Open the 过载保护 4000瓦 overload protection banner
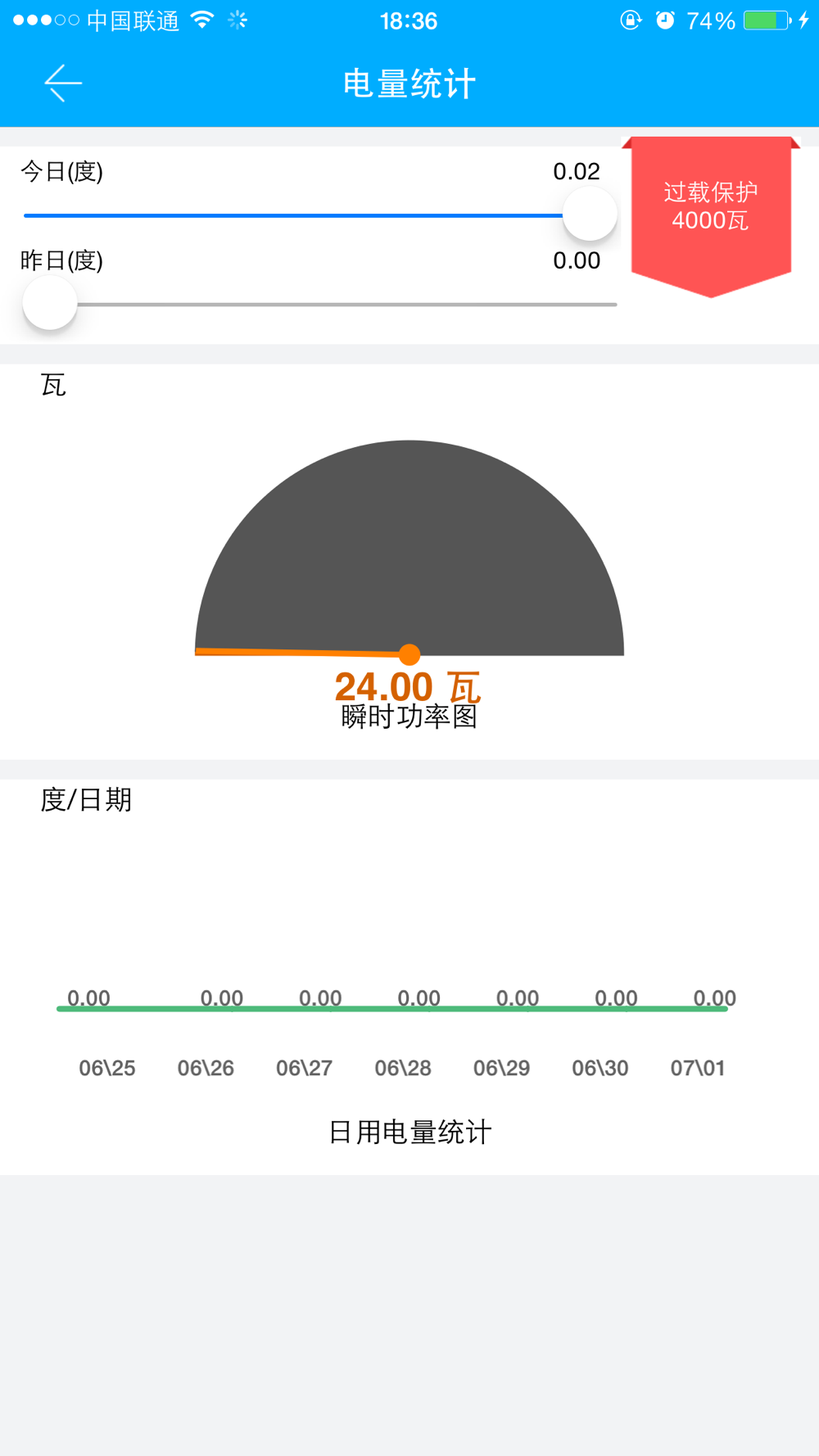The height and width of the screenshot is (1456, 819). click(x=711, y=215)
